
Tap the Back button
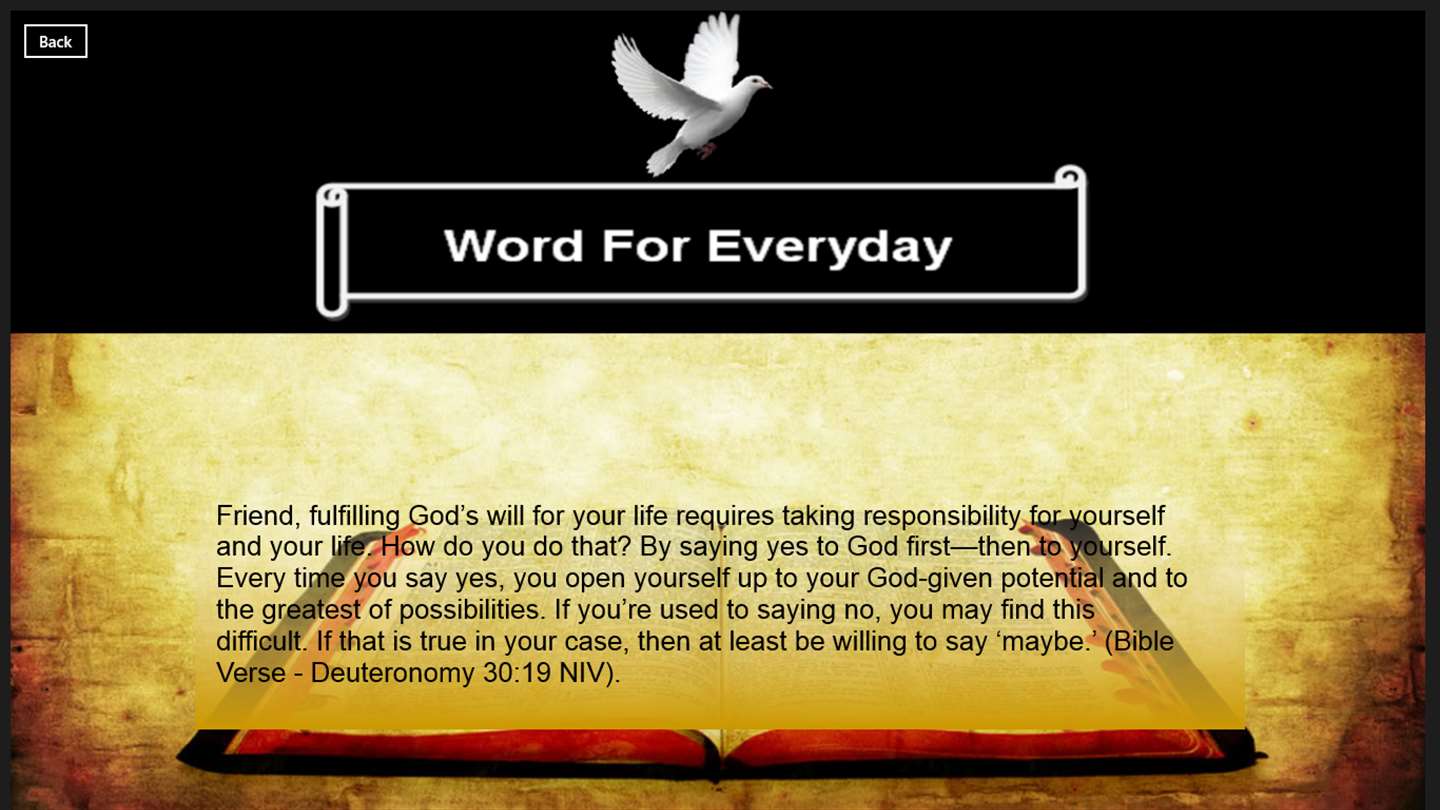[x=56, y=42]
